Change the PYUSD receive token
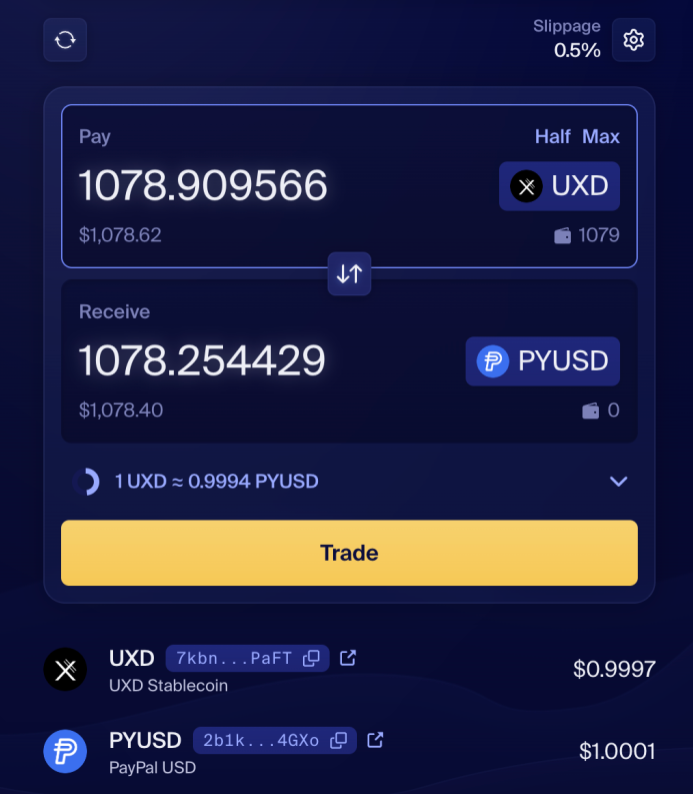Viewport: 693px width, 794px height. coord(542,361)
